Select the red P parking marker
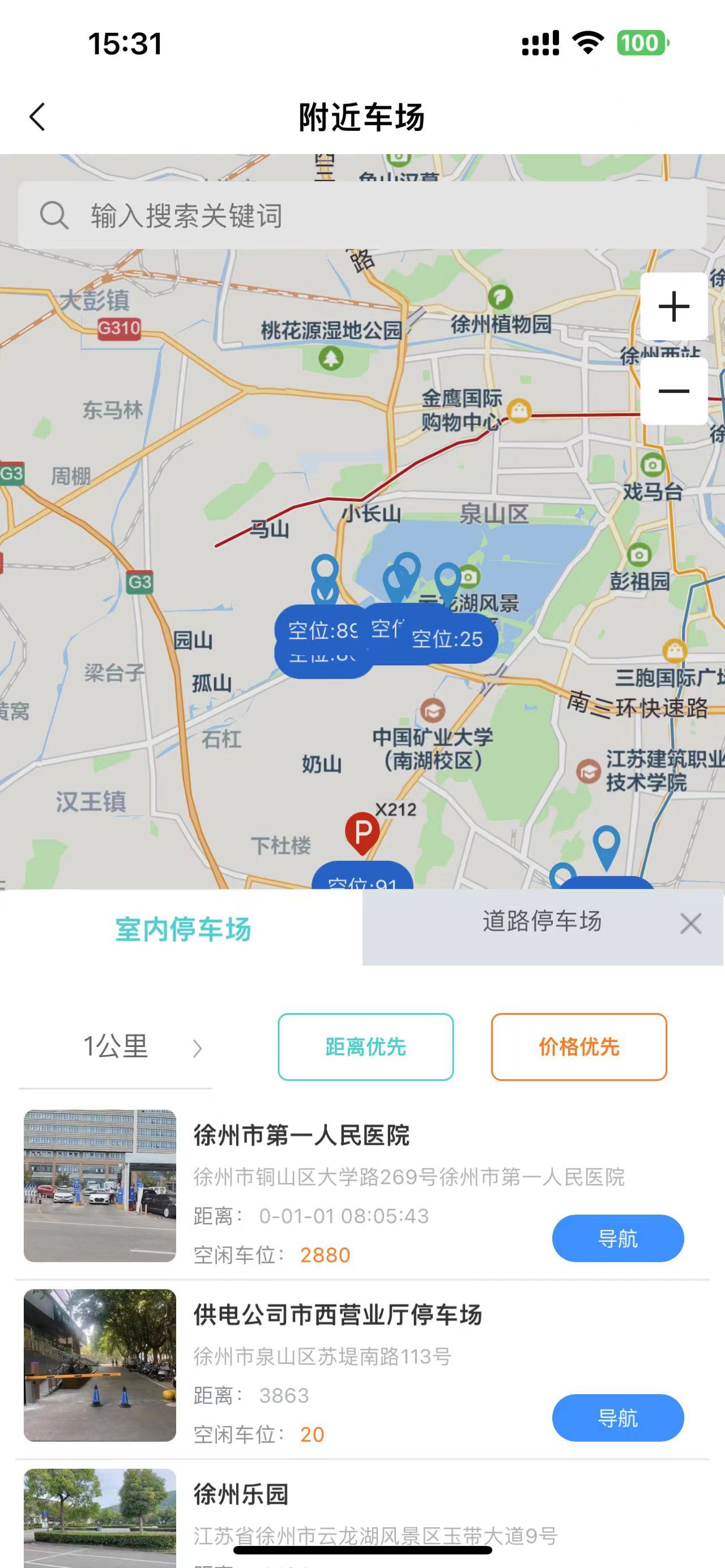 point(362,832)
